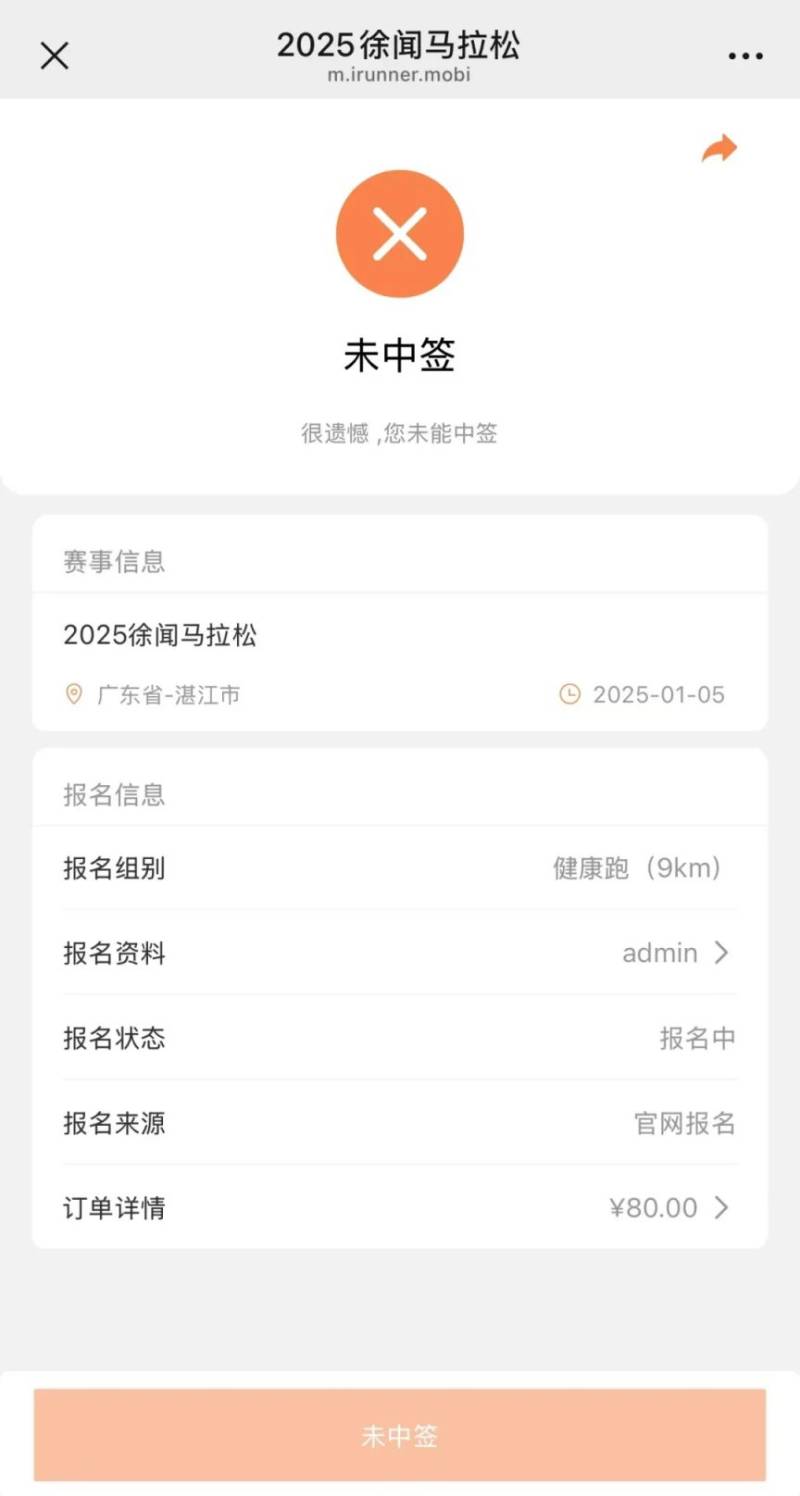The width and height of the screenshot is (800, 1496).
Task: Close the page with the X icon
Action: point(54,55)
